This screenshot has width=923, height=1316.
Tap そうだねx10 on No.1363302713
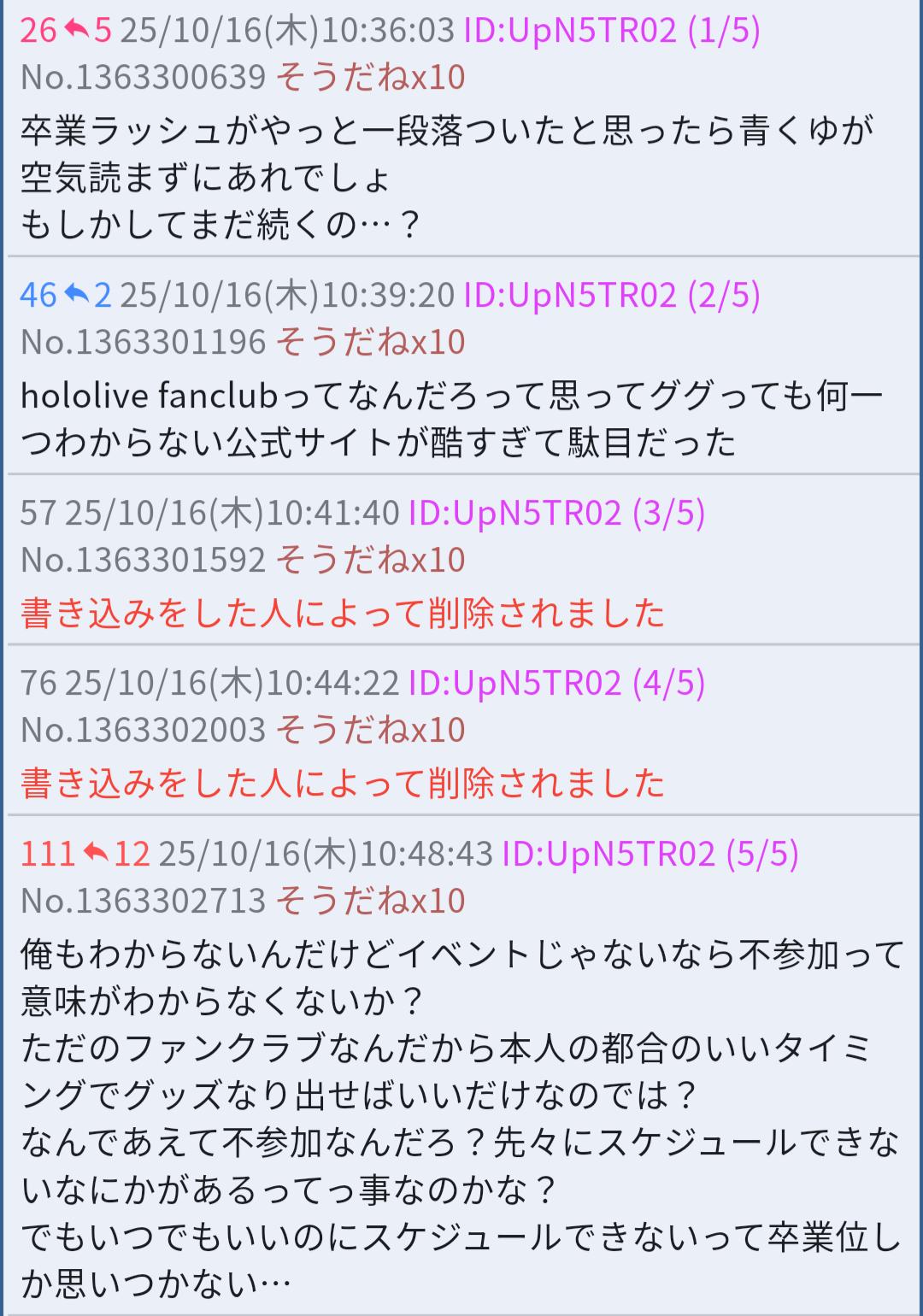pyautogui.click(x=370, y=901)
